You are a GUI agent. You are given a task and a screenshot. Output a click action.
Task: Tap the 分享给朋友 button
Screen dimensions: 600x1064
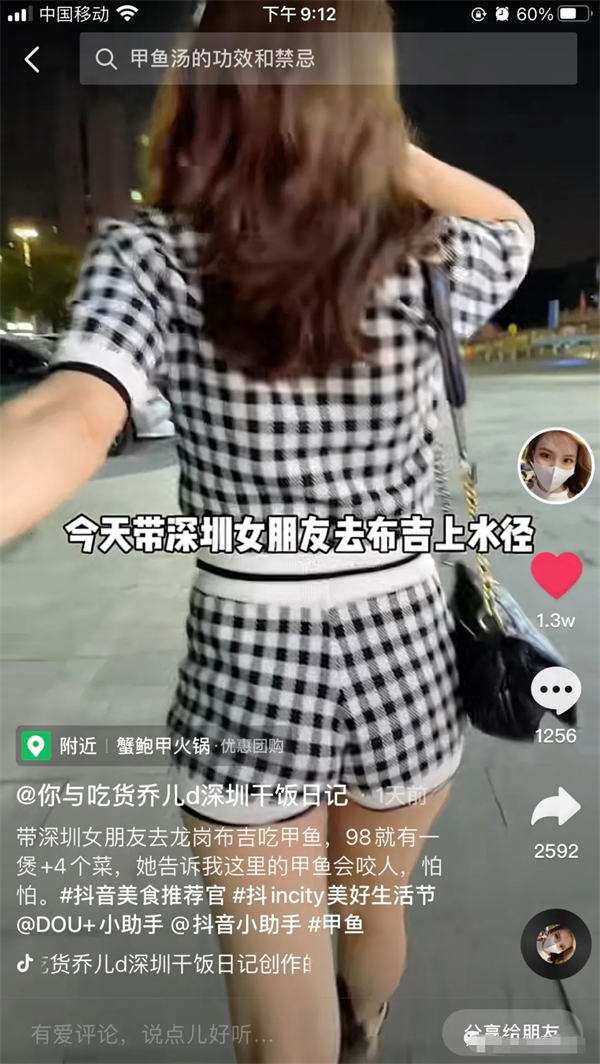510,1034
